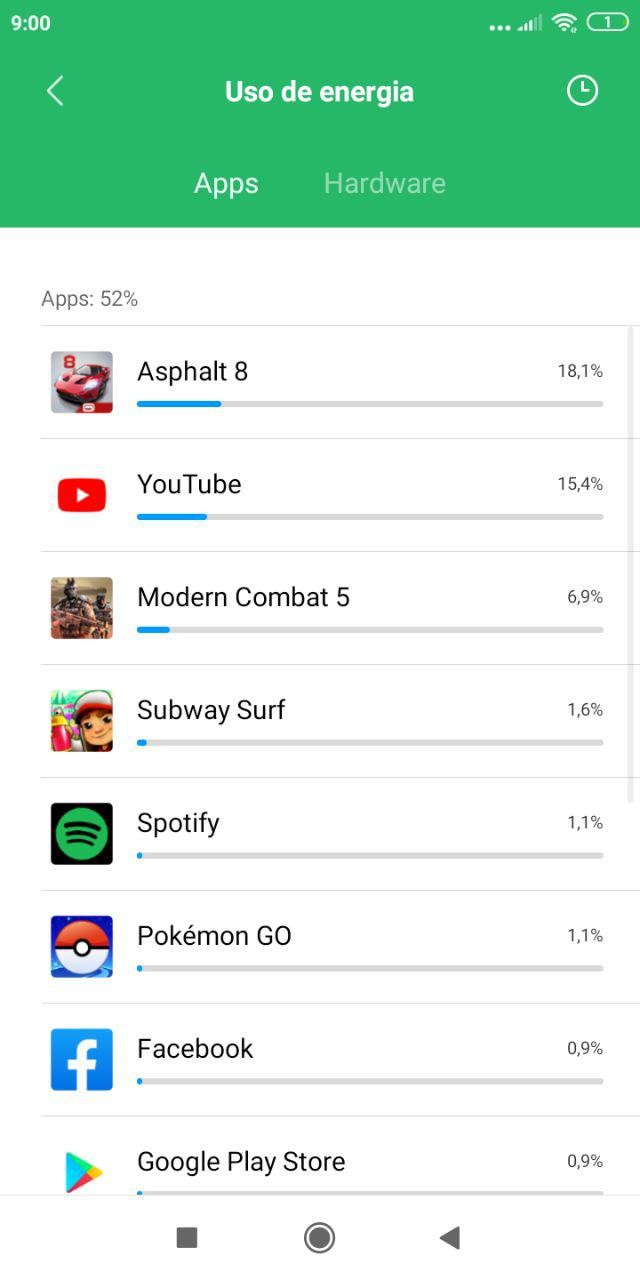Image resolution: width=640 pixels, height=1280 pixels.
Task: Select the Apps tab
Action: point(226,183)
